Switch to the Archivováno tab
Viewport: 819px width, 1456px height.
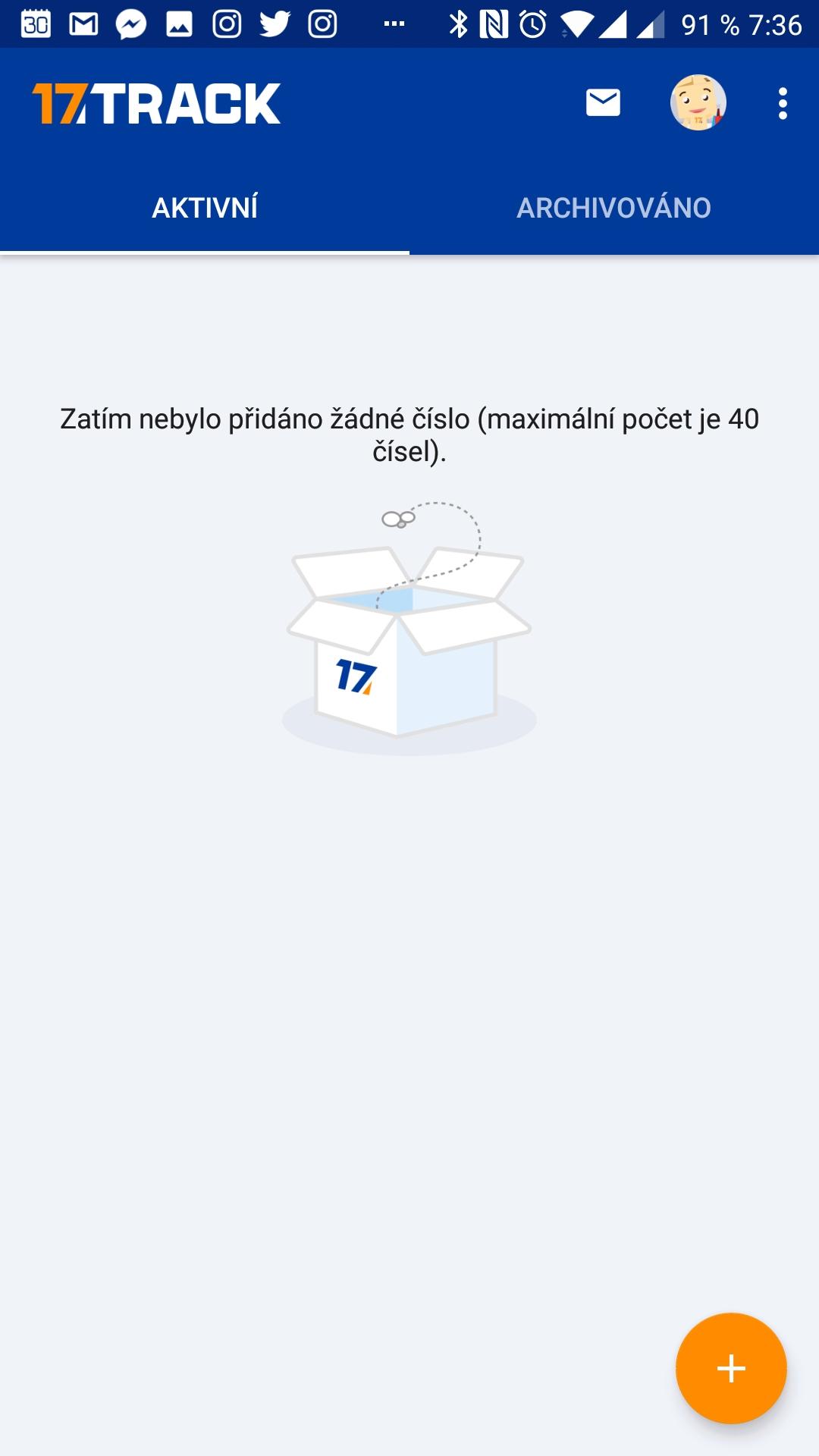click(614, 208)
